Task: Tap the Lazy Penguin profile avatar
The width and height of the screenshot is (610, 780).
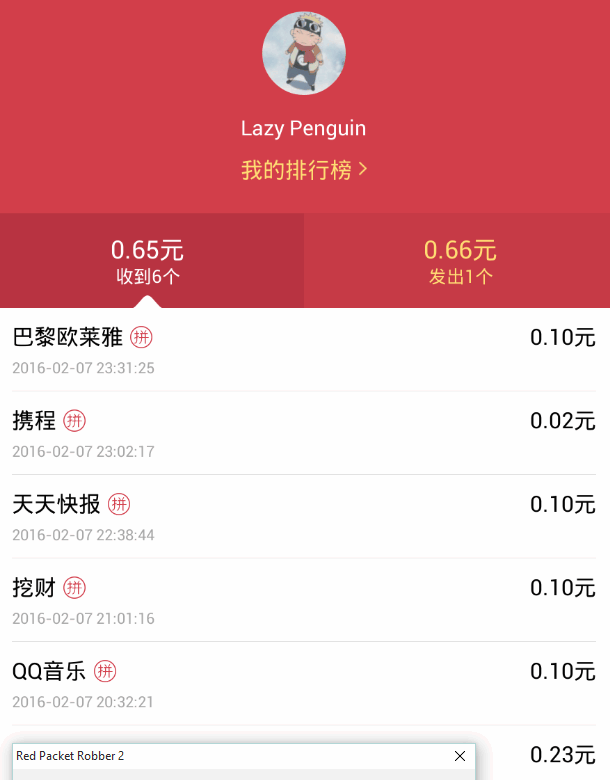Action: point(304,54)
